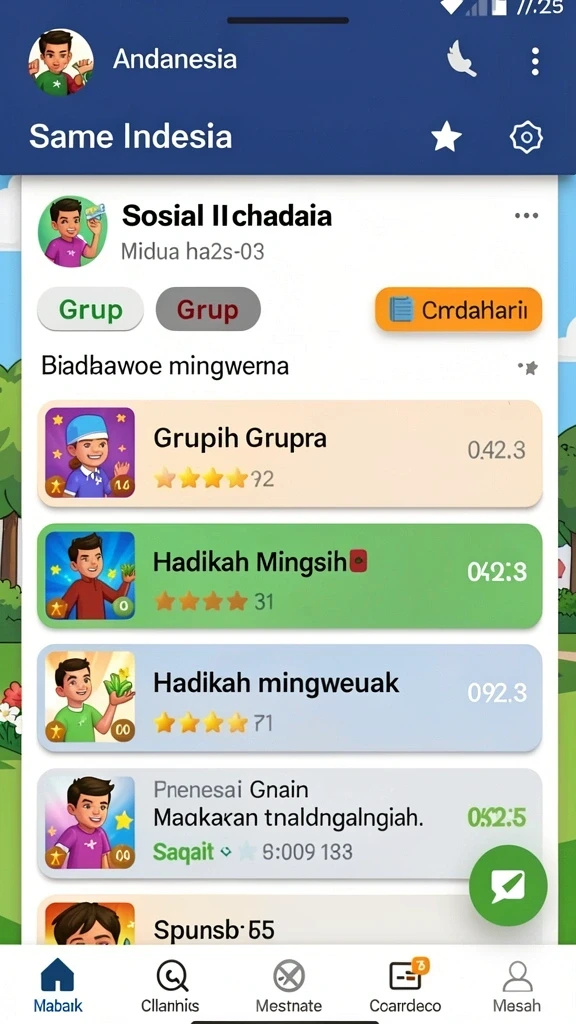Switch to the Mestnate tab
This screenshot has width=576, height=1024.
(289, 985)
